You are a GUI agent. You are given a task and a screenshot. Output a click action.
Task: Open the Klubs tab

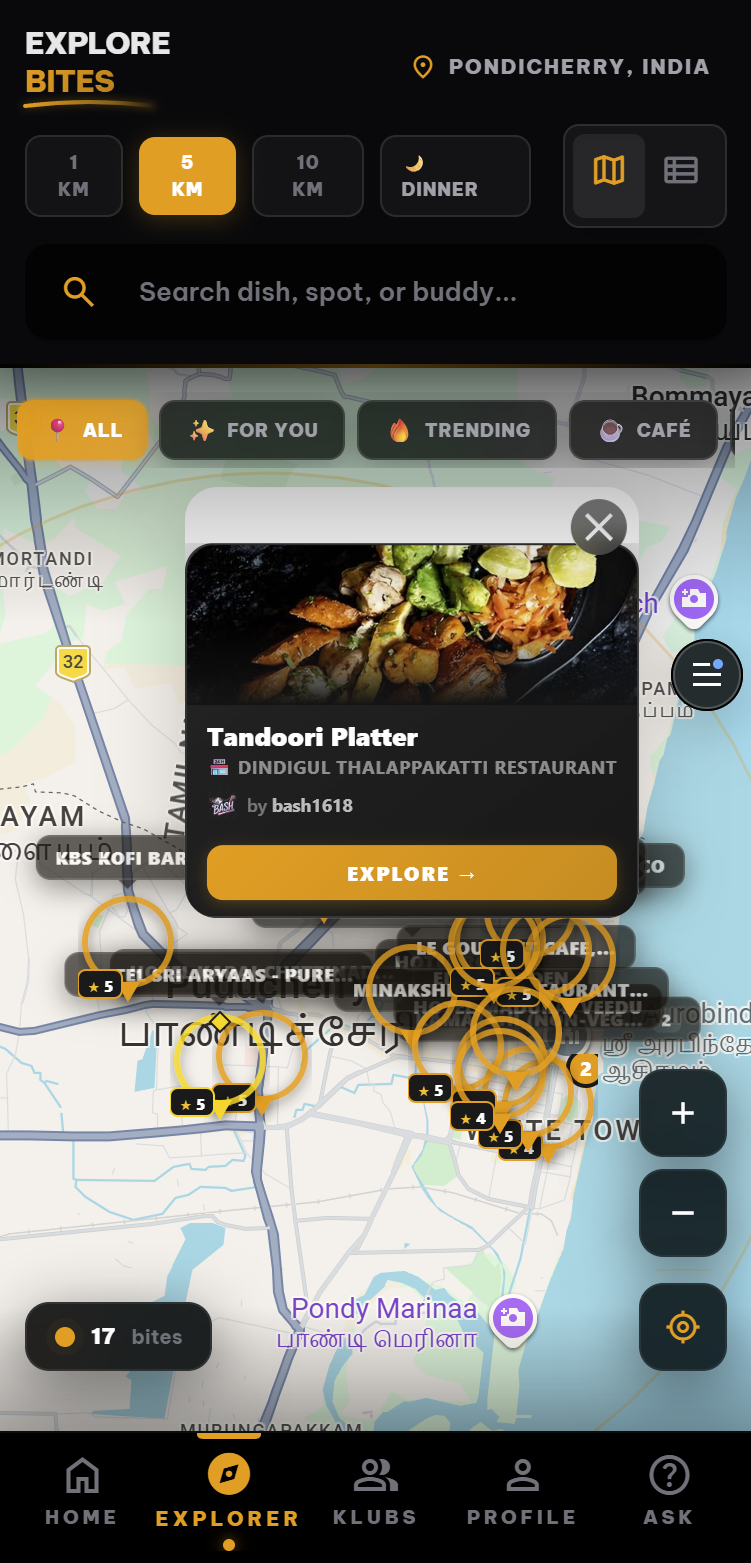[x=375, y=1491]
